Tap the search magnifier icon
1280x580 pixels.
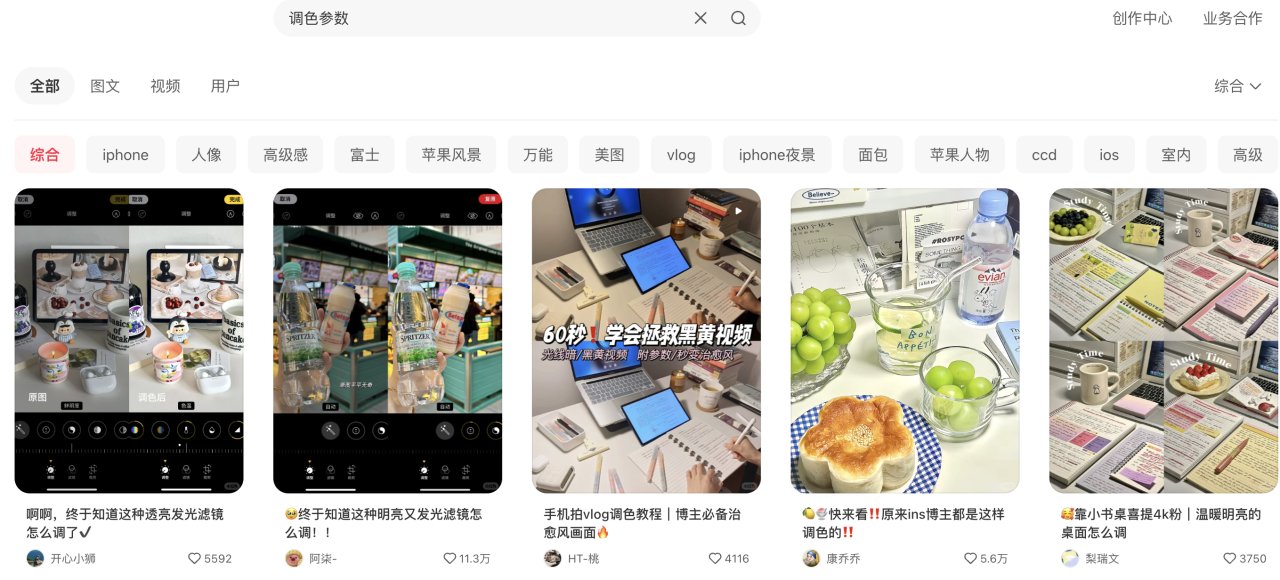pyautogui.click(x=738, y=18)
